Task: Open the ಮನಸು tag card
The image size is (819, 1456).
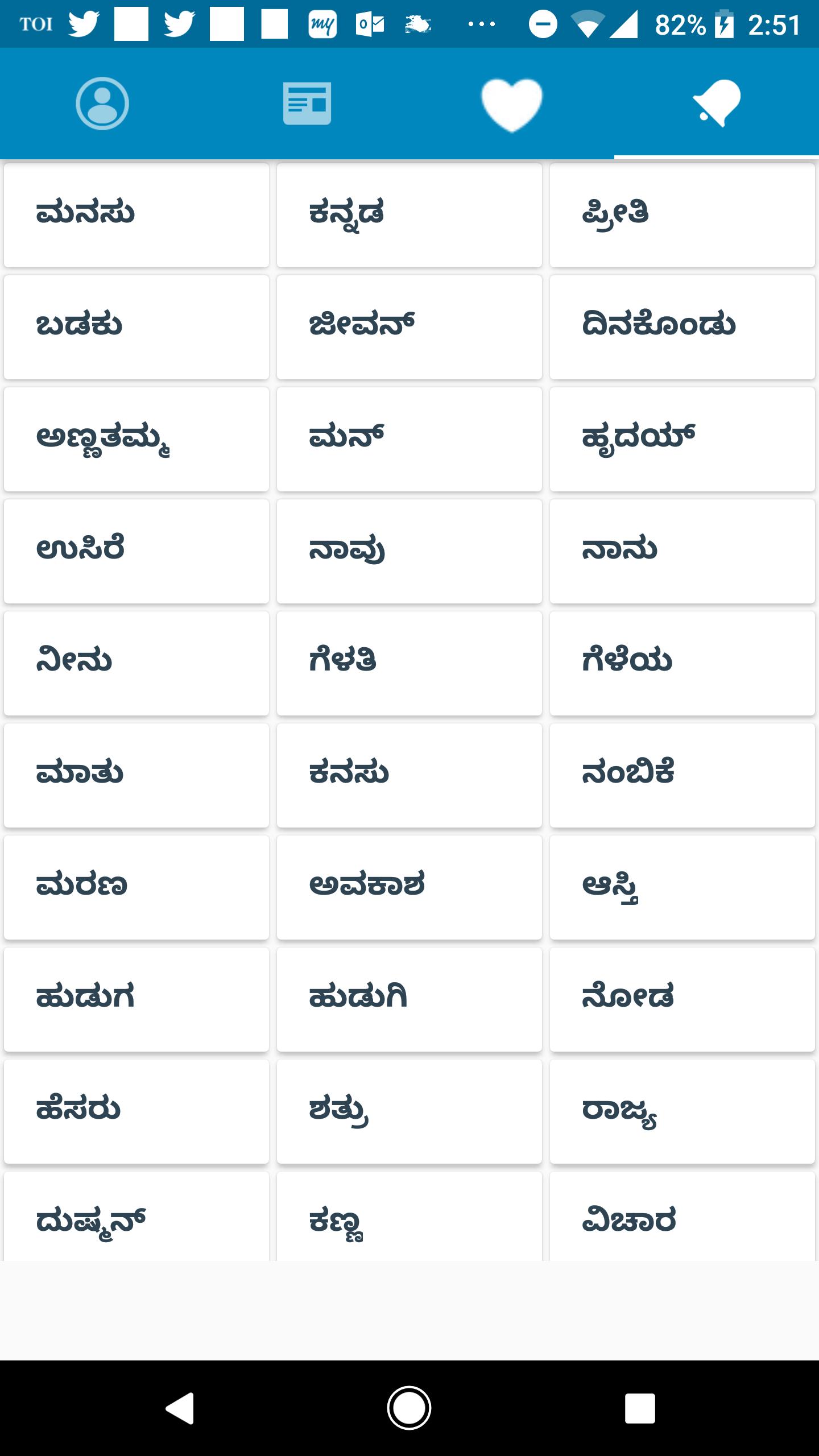Action: (x=136, y=215)
